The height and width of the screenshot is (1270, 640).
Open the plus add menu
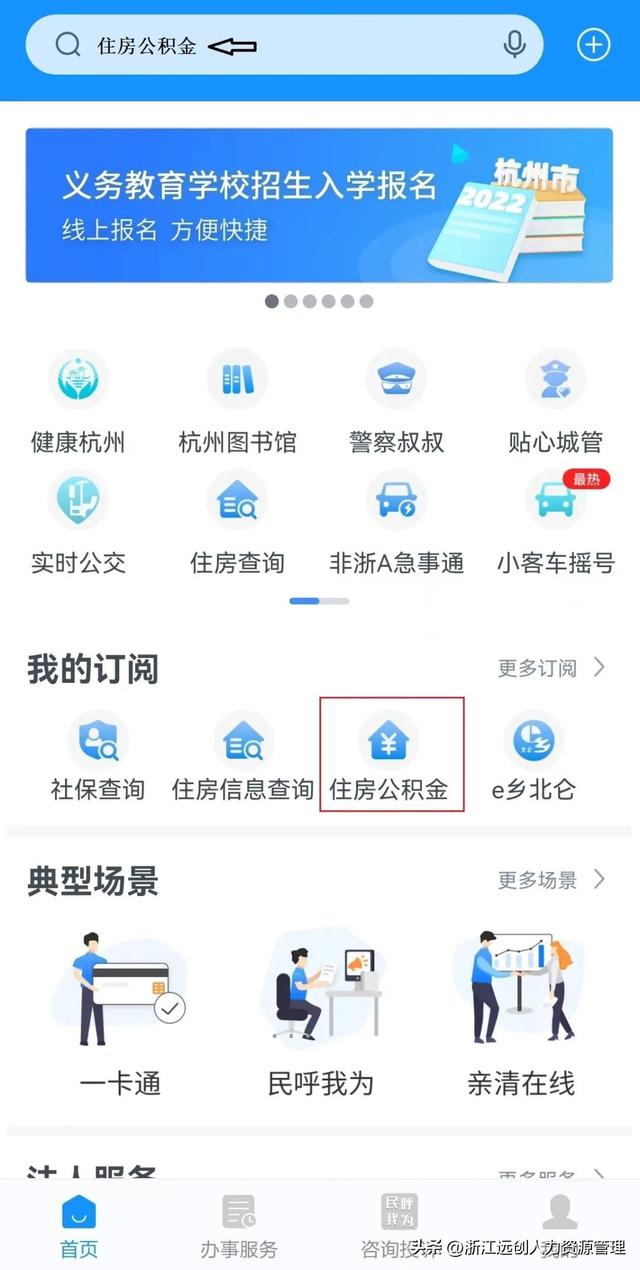coord(593,45)
